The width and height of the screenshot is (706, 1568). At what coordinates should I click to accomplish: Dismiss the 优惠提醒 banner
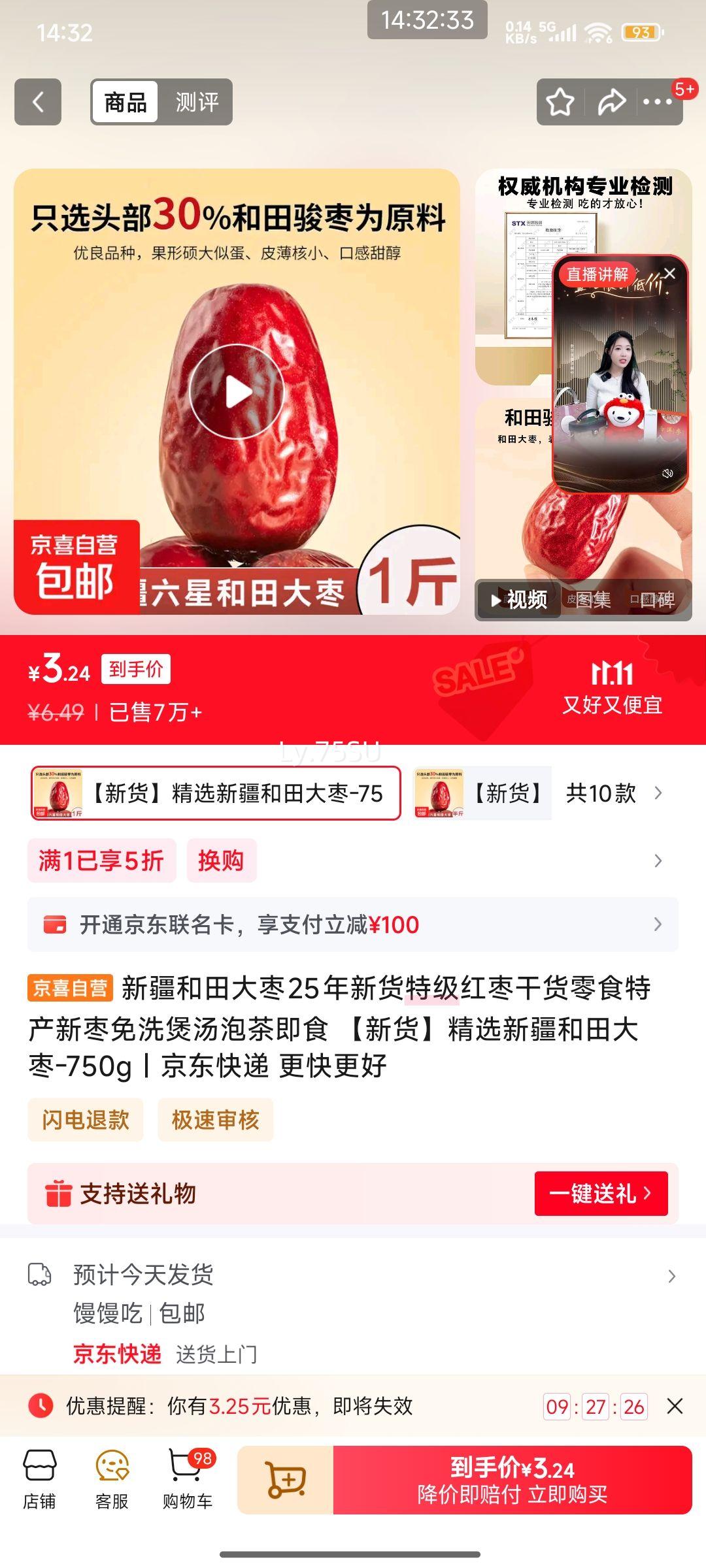(x=675, y=1406)
